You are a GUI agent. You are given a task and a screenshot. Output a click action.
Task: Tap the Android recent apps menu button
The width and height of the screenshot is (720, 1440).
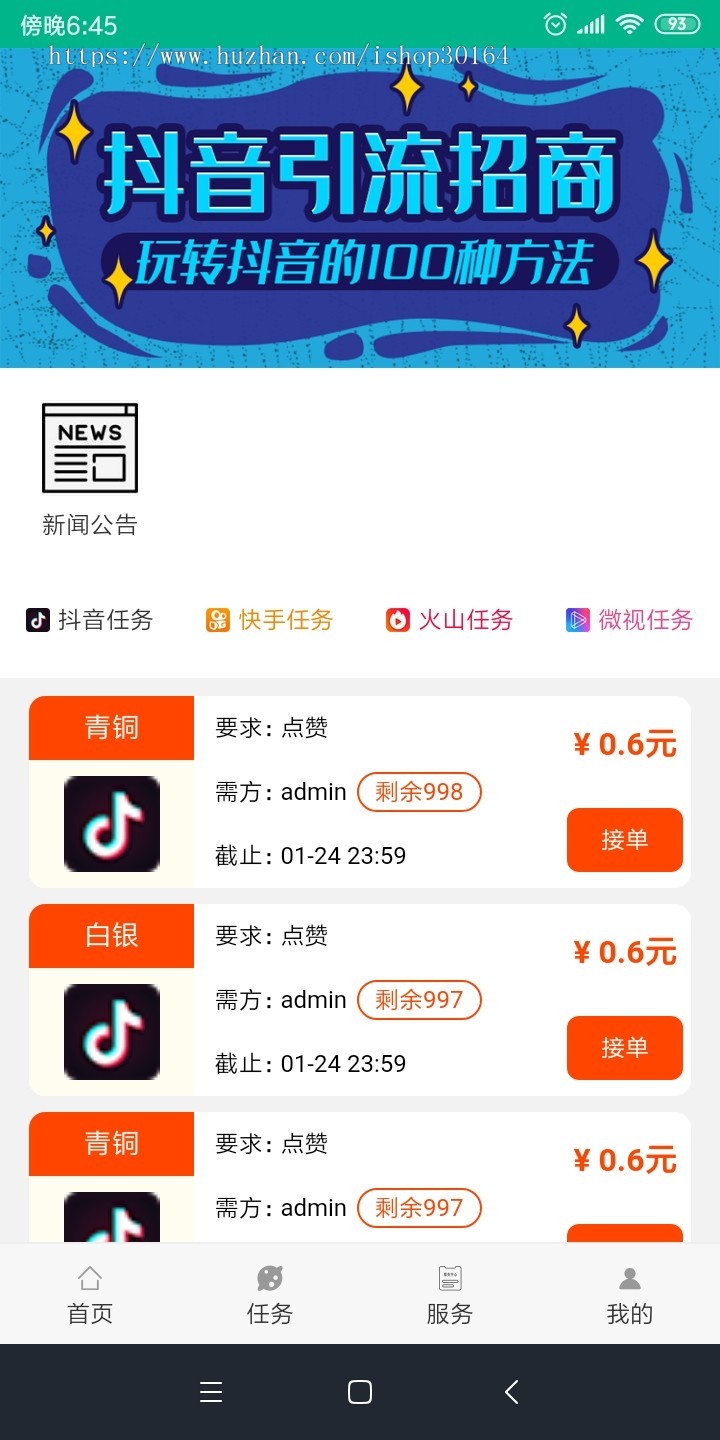211,1392
